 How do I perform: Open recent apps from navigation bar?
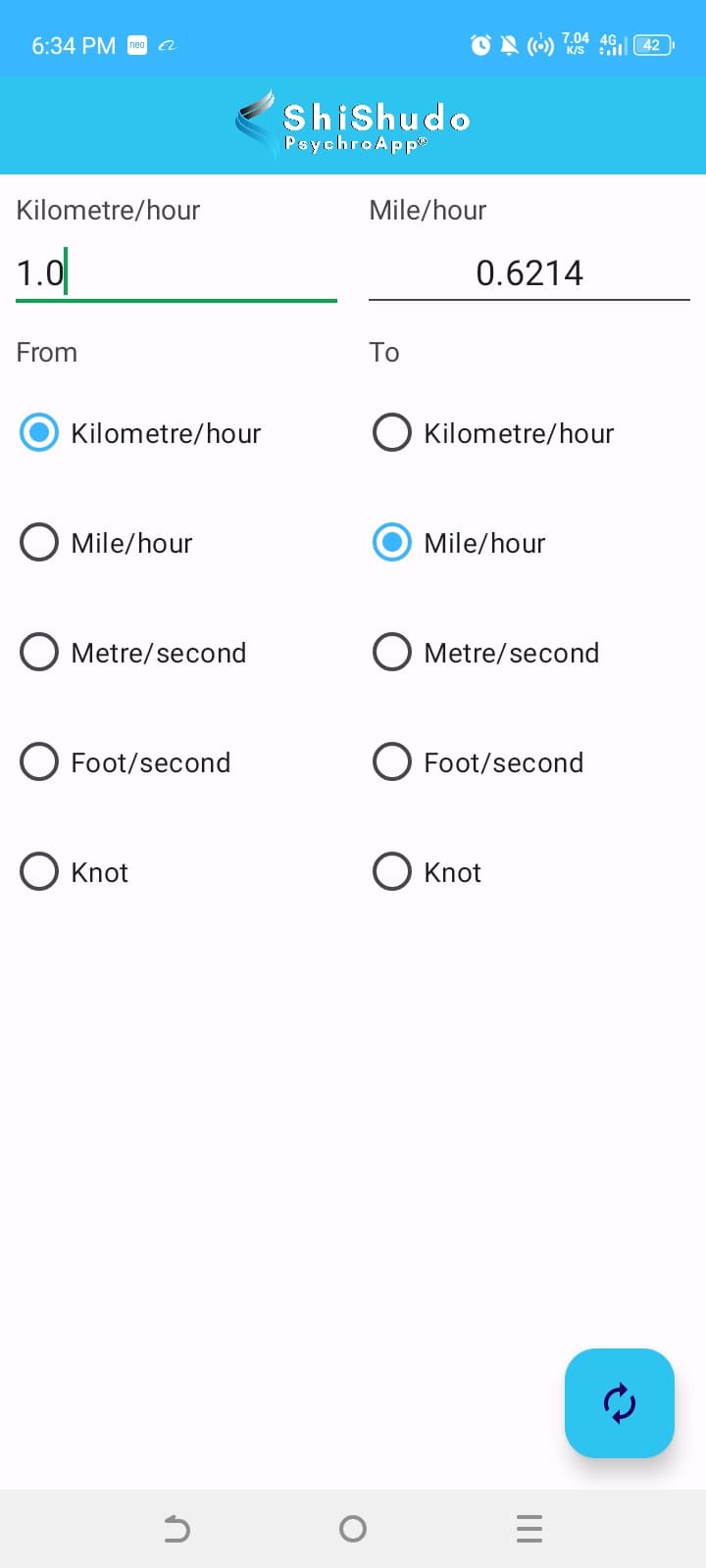pos(529,1529)
